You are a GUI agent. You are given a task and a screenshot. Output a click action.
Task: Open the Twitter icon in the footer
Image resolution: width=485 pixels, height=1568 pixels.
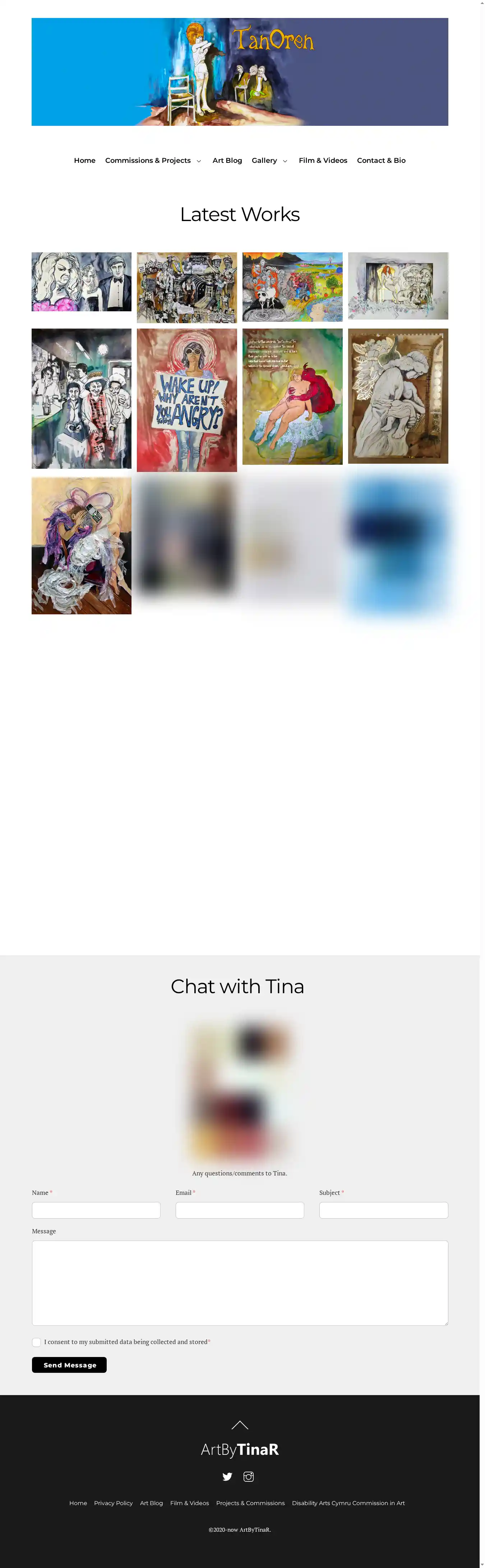coord(227,1476)
